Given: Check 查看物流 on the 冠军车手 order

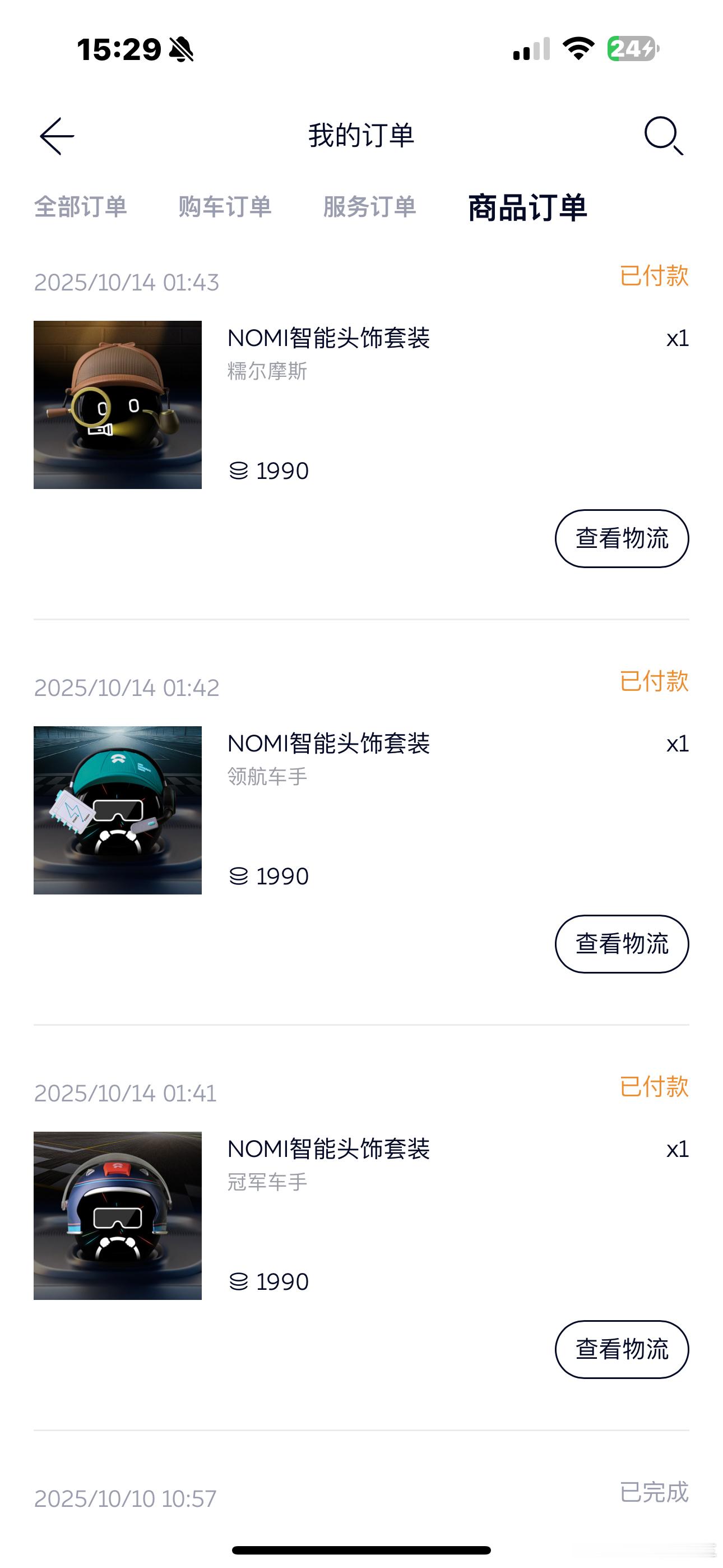Looking at the screenshot, I should [x=622, y=1349].
